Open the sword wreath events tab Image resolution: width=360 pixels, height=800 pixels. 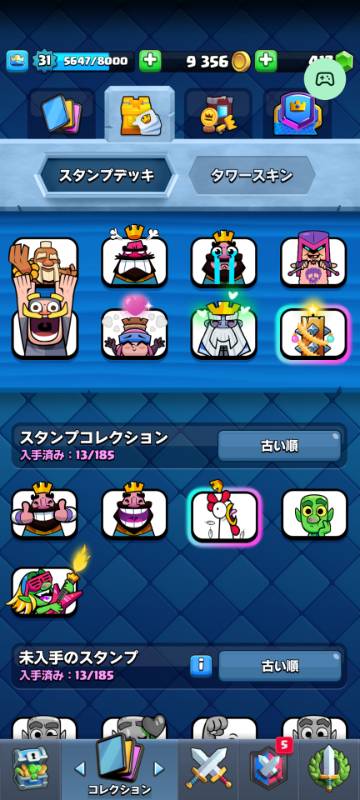pyautogui.click(x=329, y=768)
